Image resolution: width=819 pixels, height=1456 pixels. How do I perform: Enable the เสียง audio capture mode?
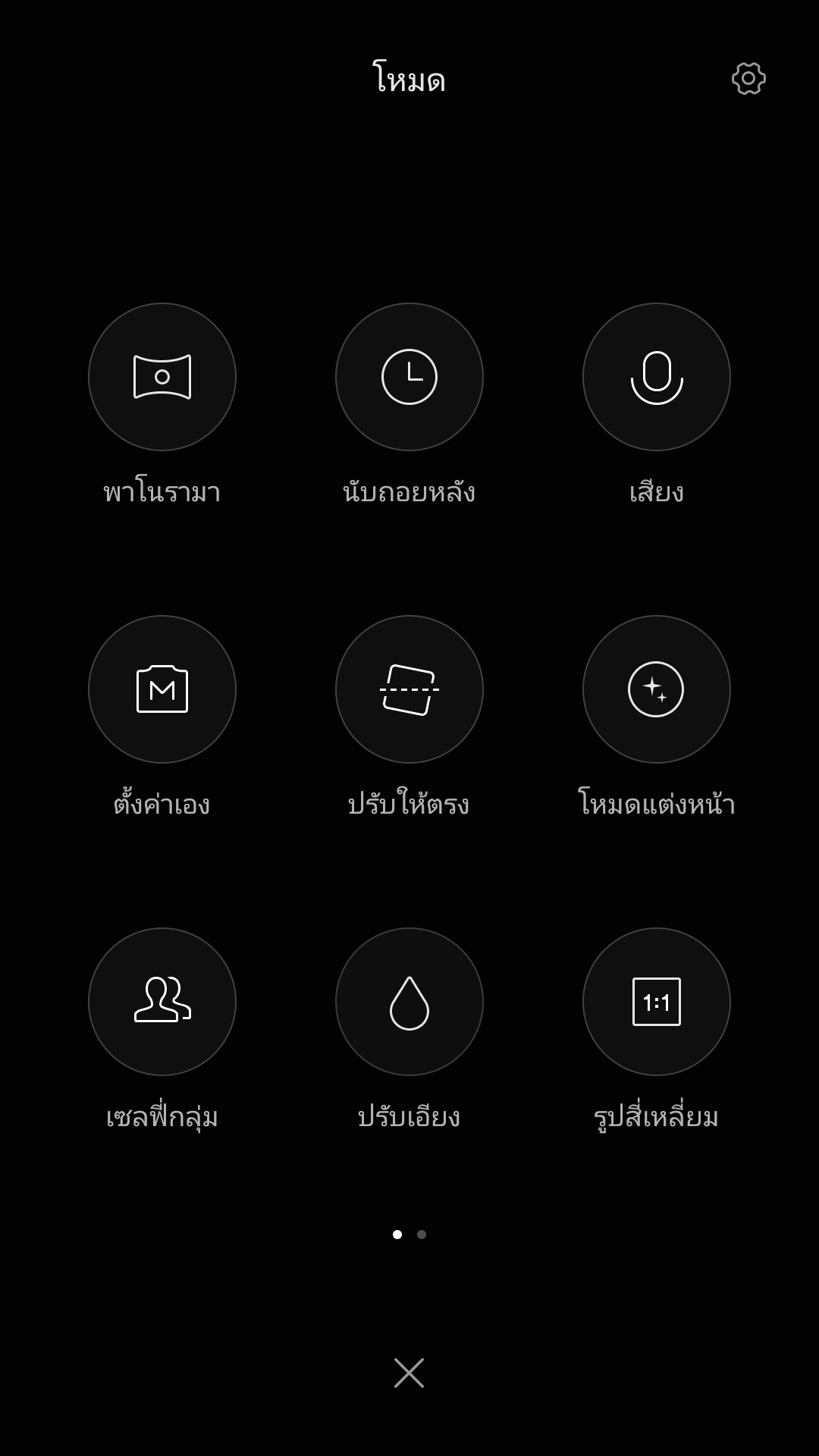[x=657, y=377]
